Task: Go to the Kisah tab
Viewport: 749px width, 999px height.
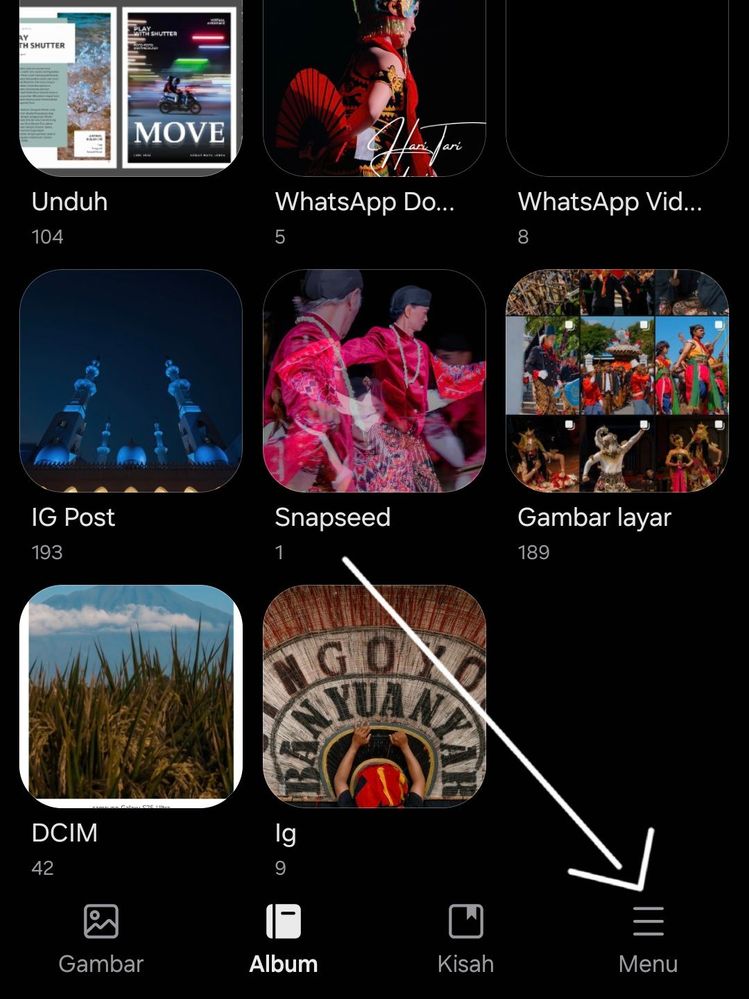Action: pos(466,939)
